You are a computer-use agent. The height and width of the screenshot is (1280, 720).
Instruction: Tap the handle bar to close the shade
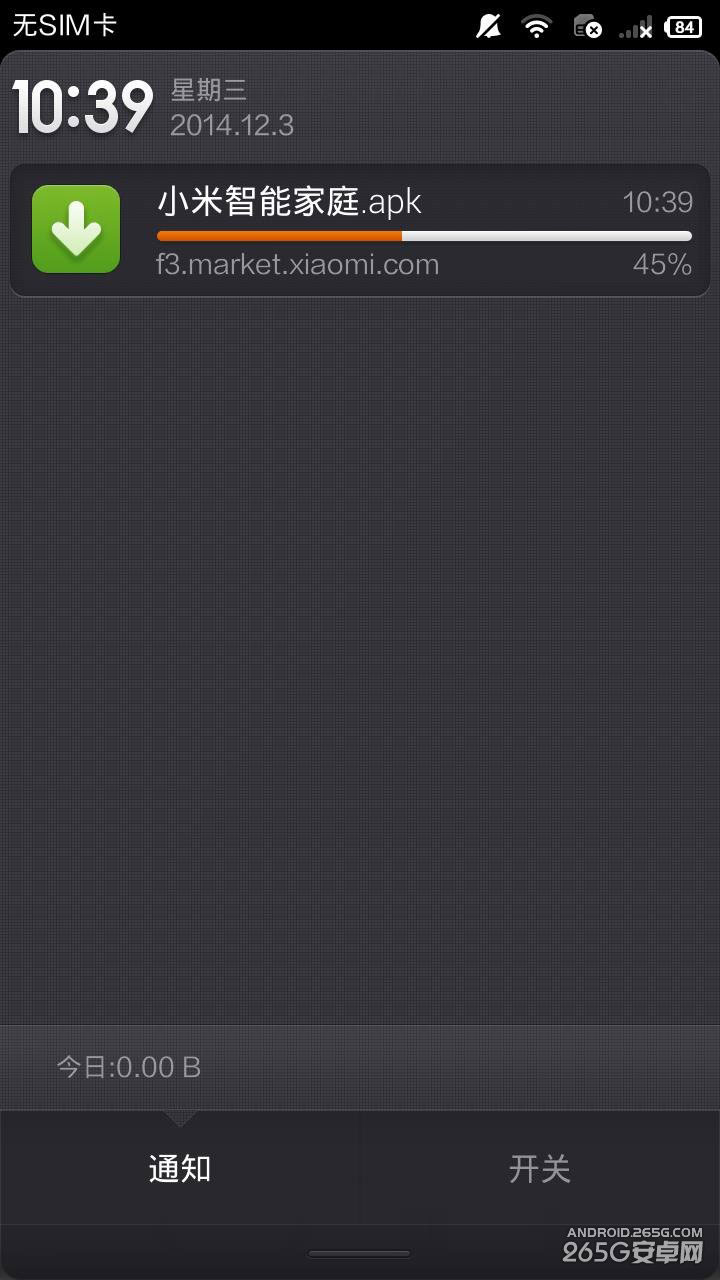(x=360, y=1253)
